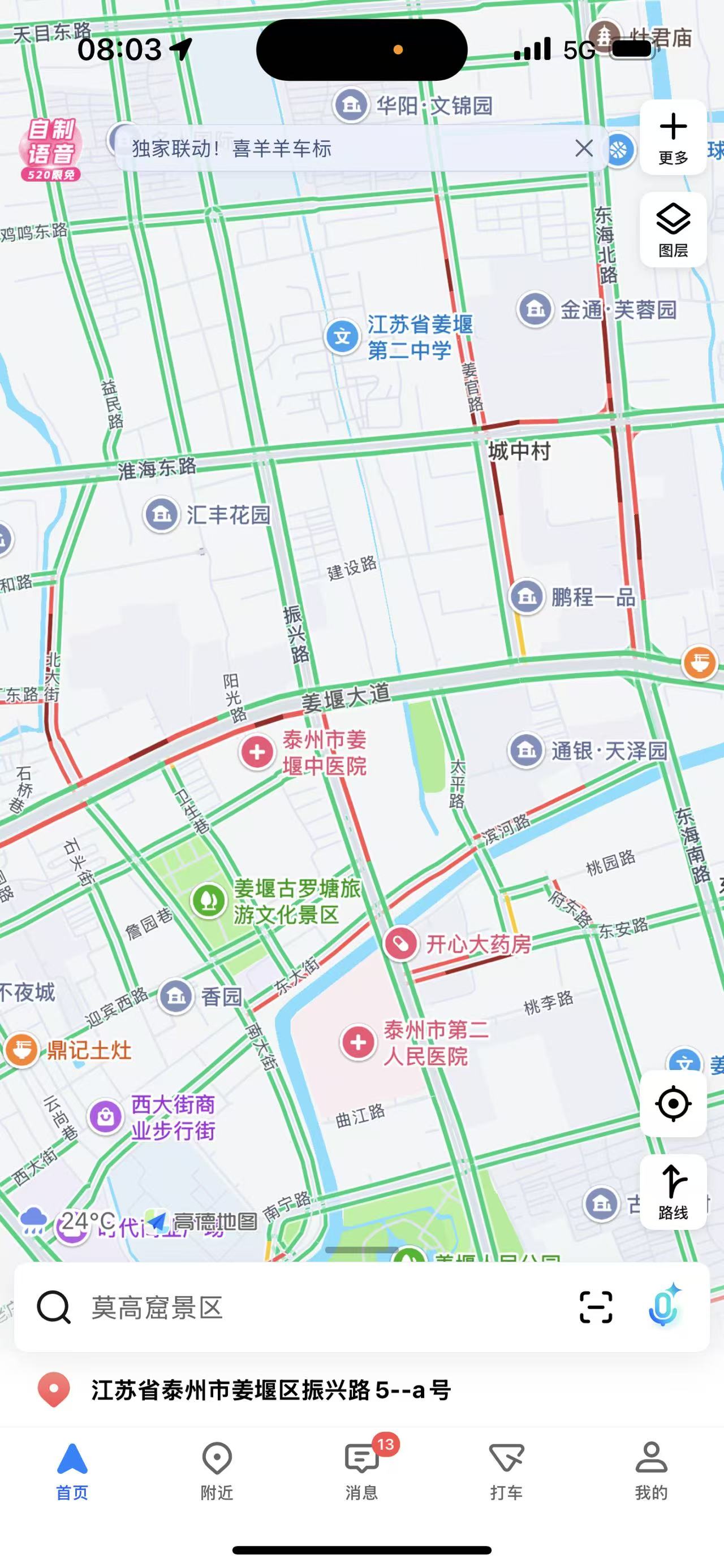This screenshot has height=1568, width=724.
Task: Open the 更多 (more) tools button
Action: click(673, 137)
